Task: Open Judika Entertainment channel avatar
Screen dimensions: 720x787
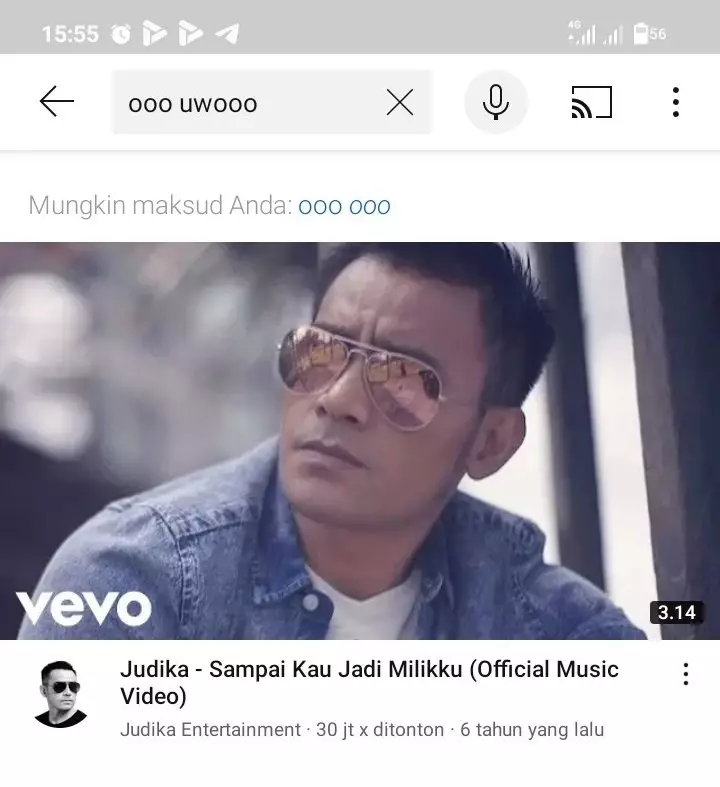Action: (60, 693)
